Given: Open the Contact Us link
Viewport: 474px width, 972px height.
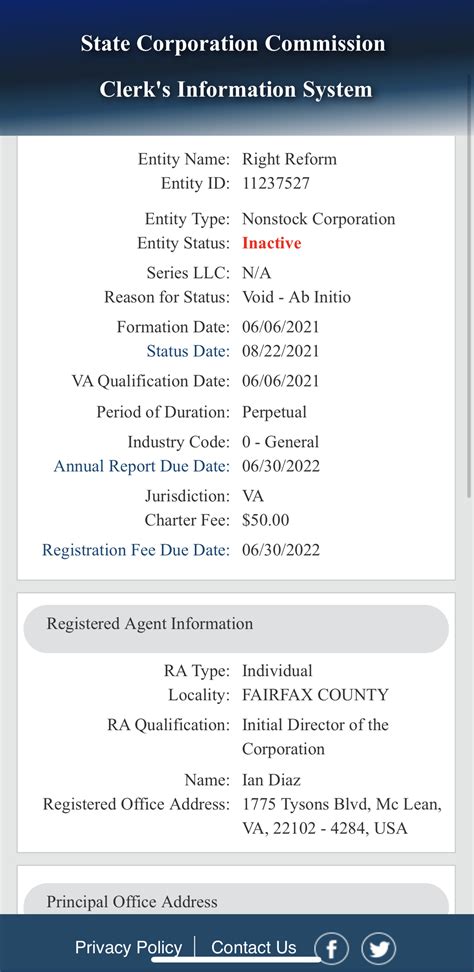Looking at the screenshot, I should (253, 947).
